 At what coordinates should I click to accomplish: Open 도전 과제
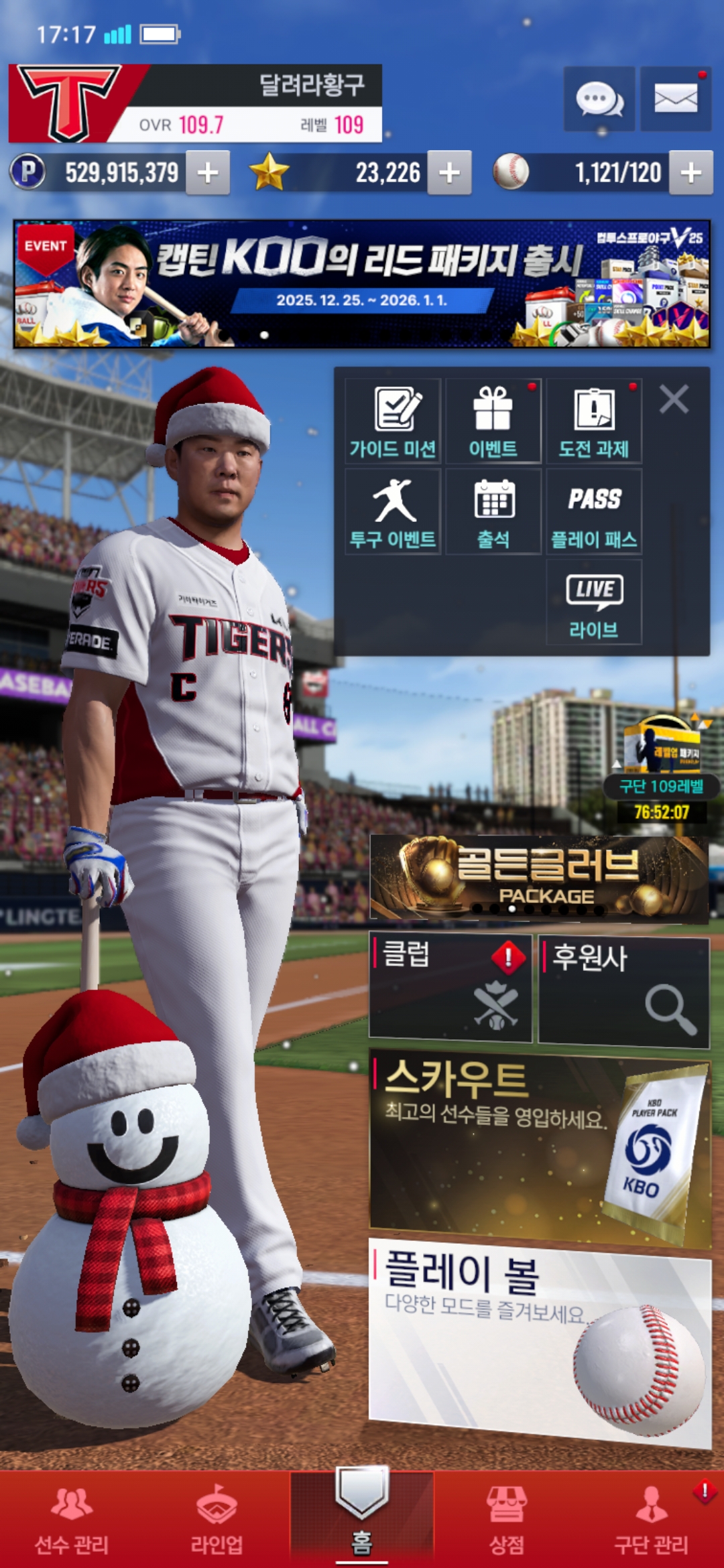pos(594,421)
